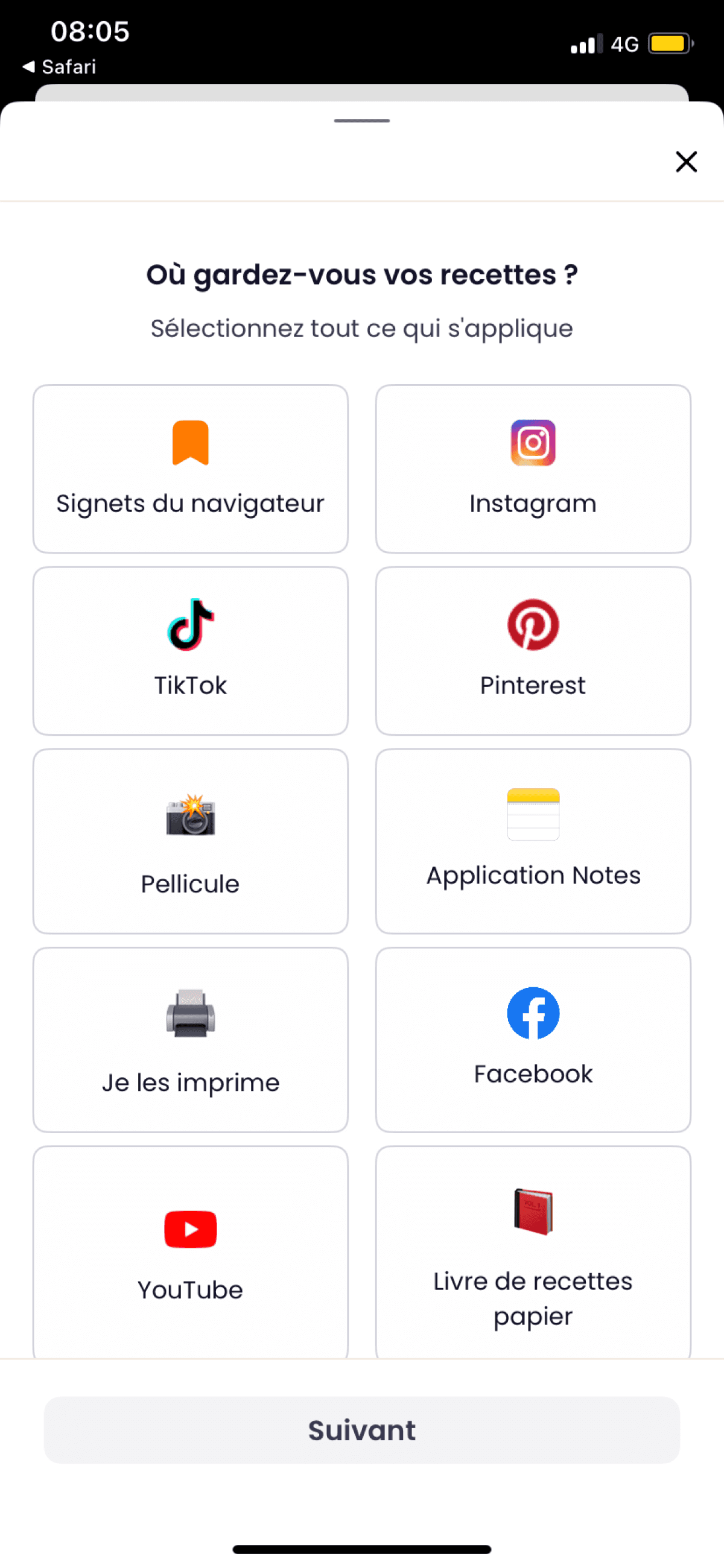Image resolution: width=724 pixels, height=1568 pixels.
Task: Close the recipe survey sheet
Action: tap(685, 162)
